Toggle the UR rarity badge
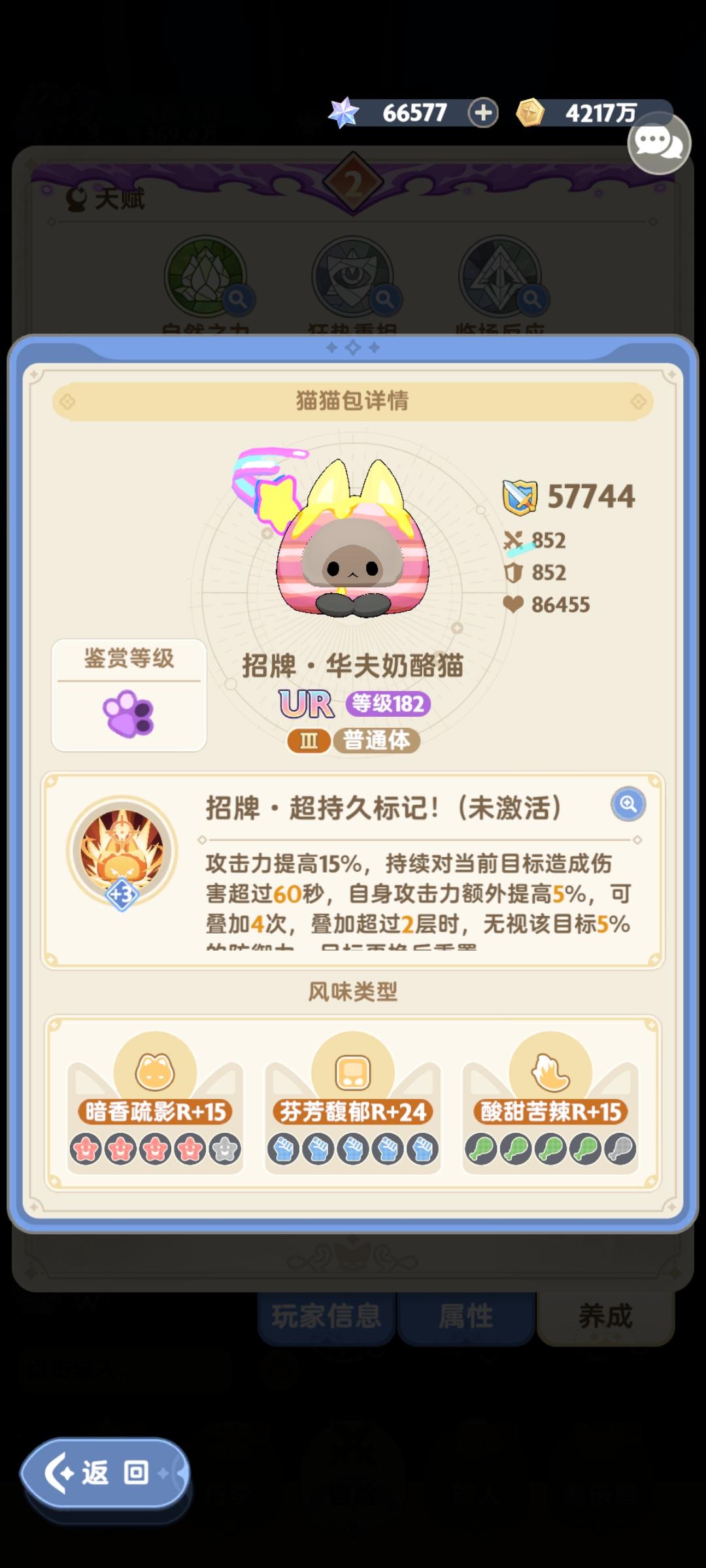706x1568 pixels. [x=307, y=705]
